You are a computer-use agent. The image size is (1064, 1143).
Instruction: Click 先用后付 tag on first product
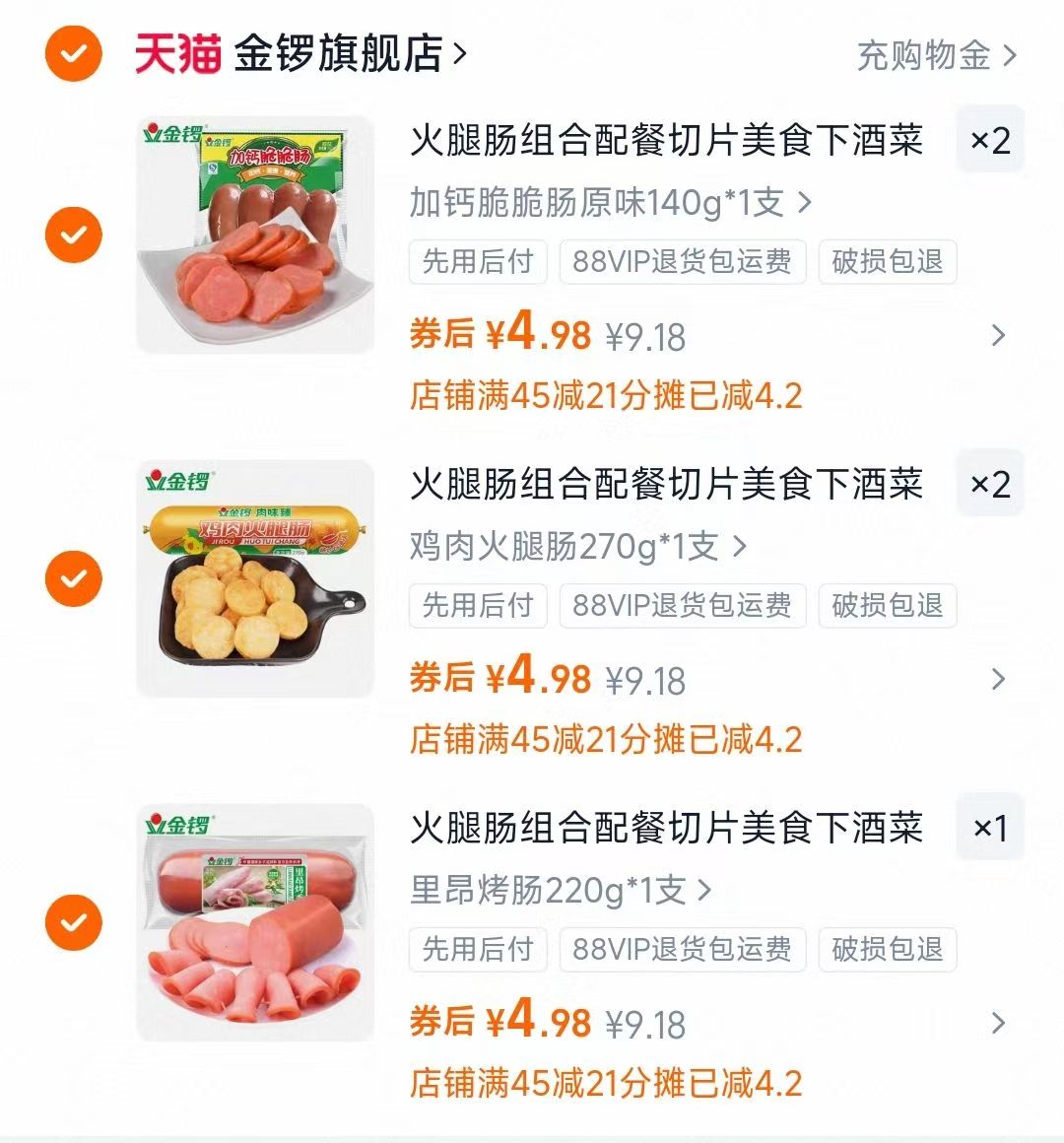(477, 262)
